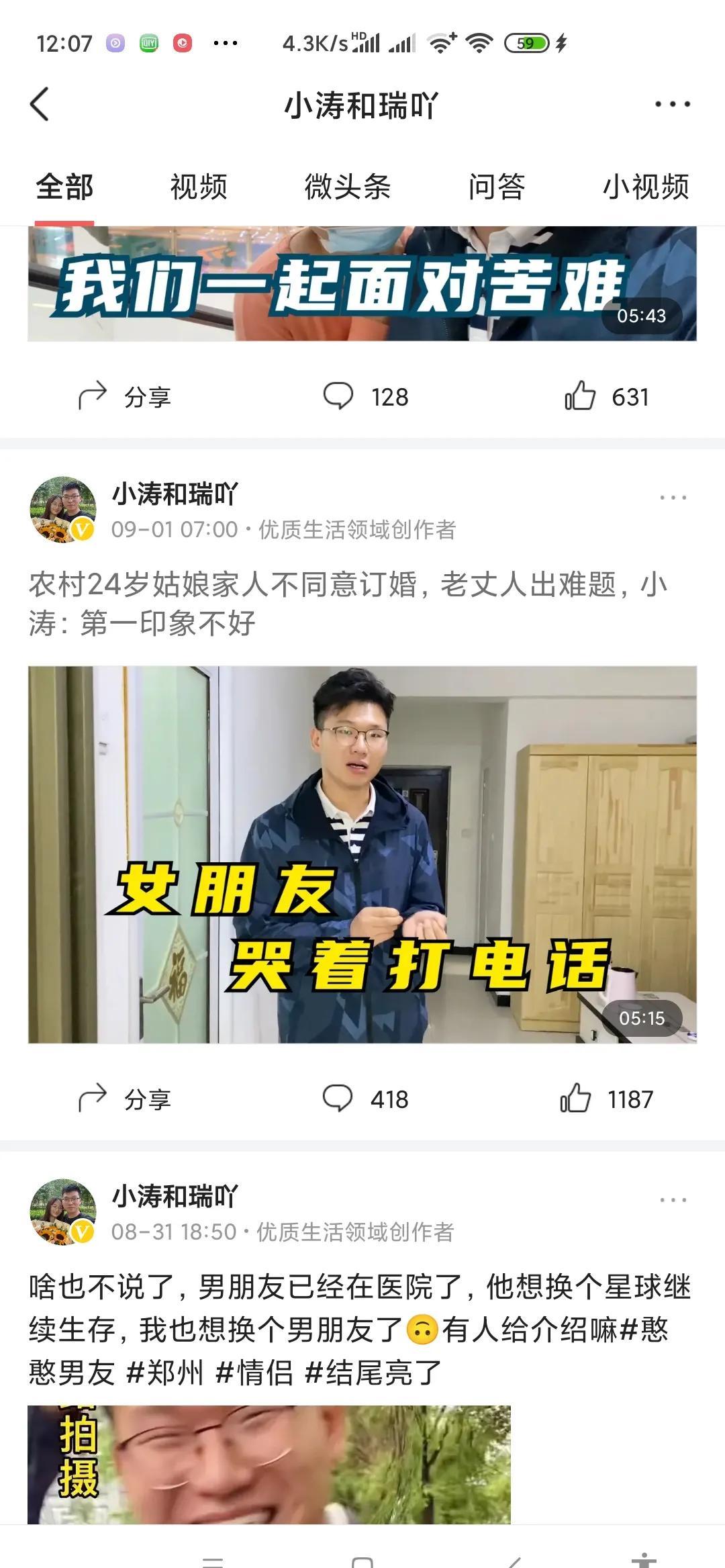Image resolution: width=725 pixels, height=1568 pixels.
Task: Share the post with 418 comments
Action: pos(125,1099)
